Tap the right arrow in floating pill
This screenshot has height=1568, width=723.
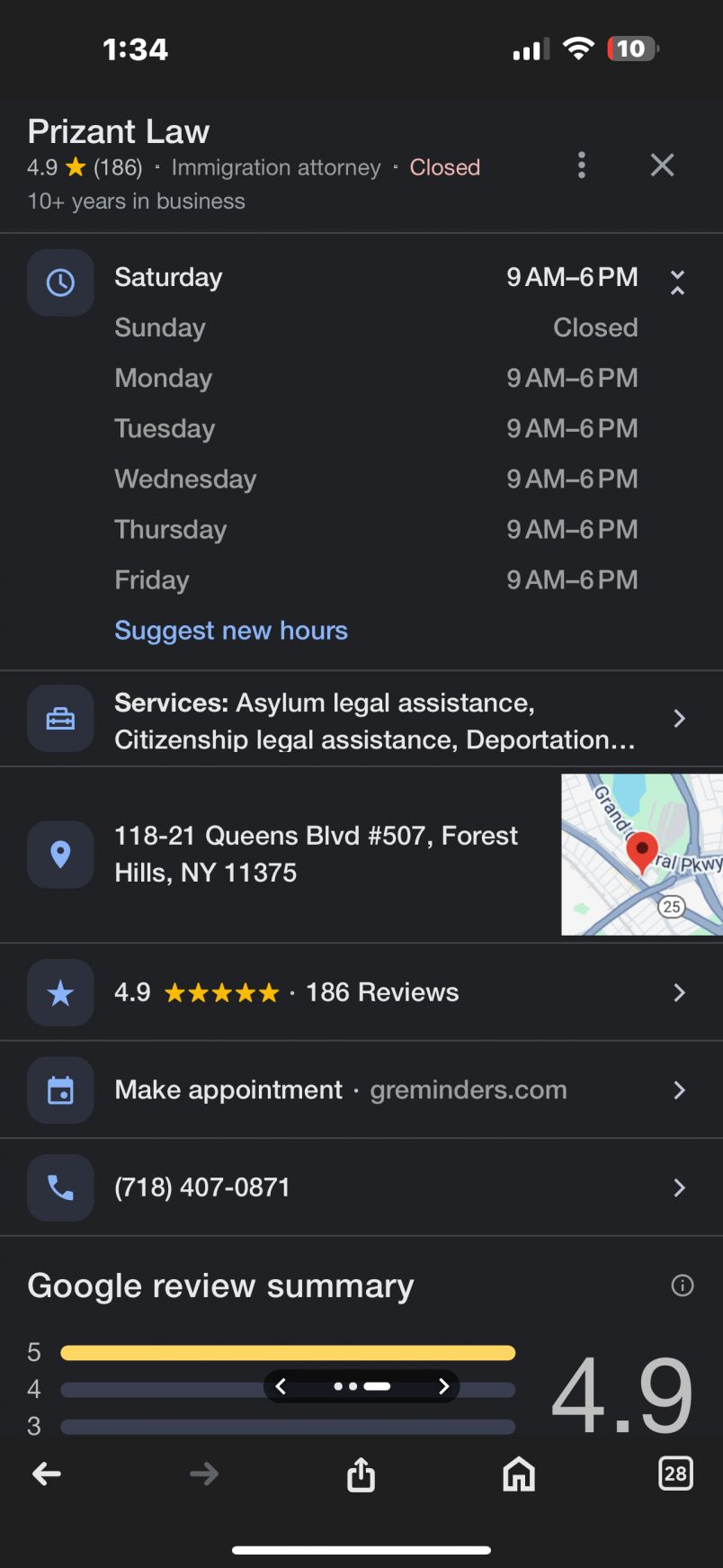[442, 1386]
